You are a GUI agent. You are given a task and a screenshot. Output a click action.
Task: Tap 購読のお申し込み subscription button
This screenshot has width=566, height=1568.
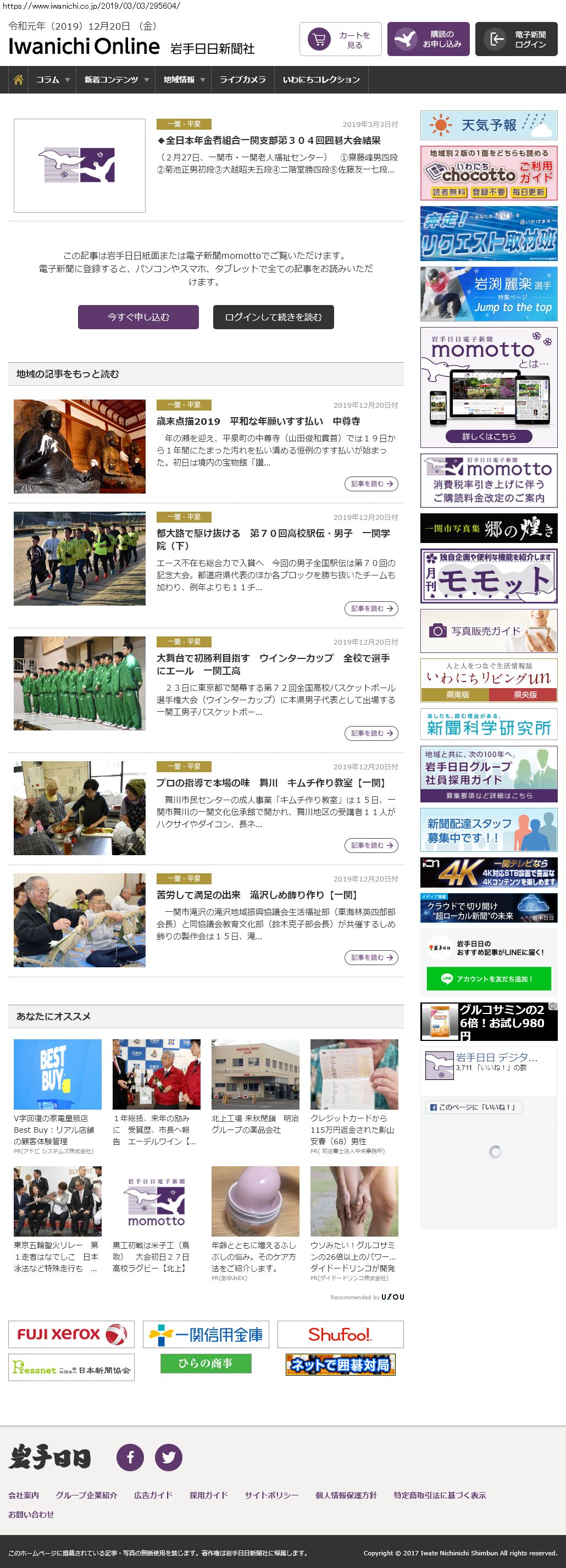click(x=428, y=40)
